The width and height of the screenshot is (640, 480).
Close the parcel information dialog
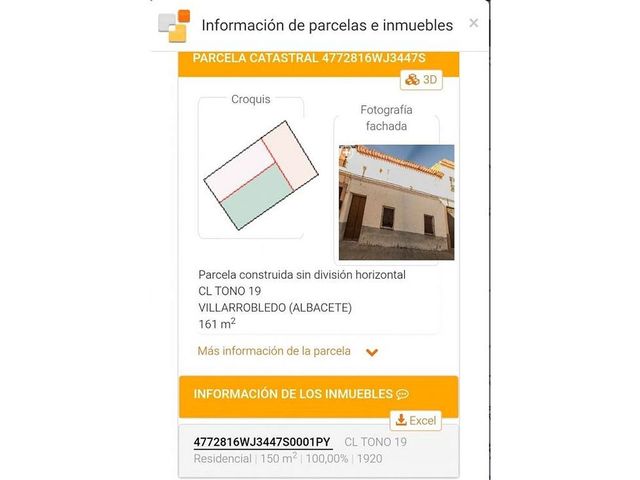[473, 23]
